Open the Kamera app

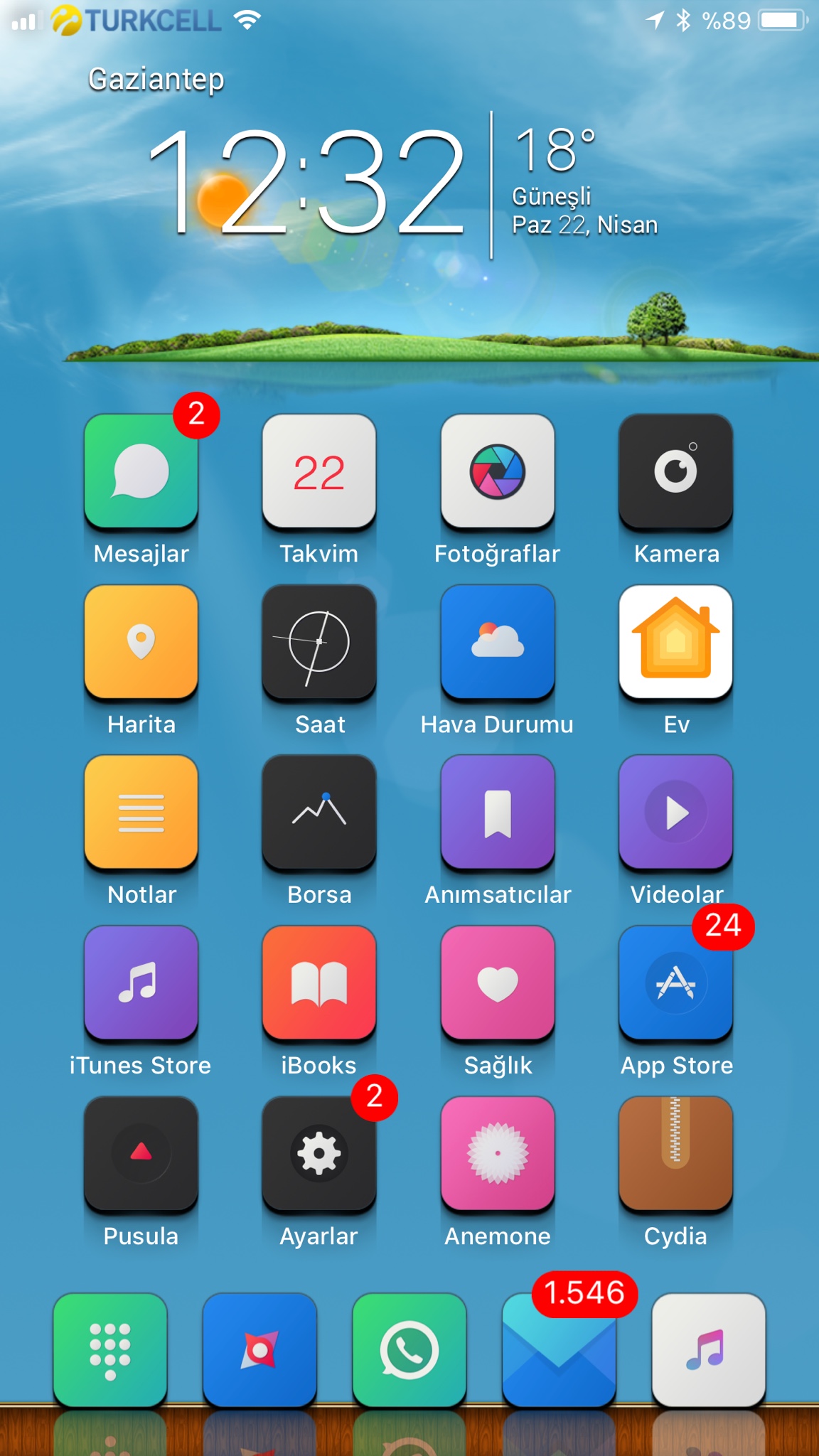[675, 471]
